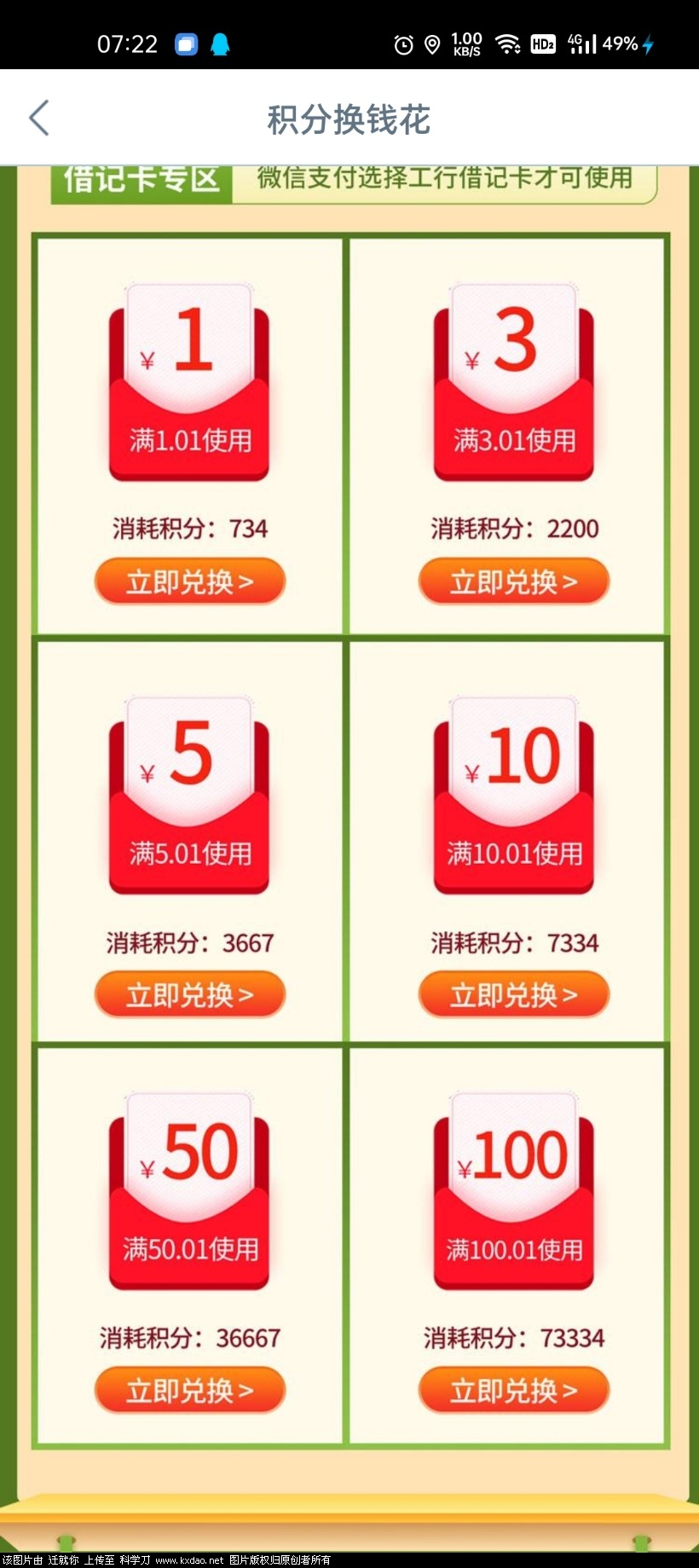The width and height of the screenshot is (699, 1568).
Task: Redeem the ¥50 coupon costing 36667 points
Action: coord(189,1390)
